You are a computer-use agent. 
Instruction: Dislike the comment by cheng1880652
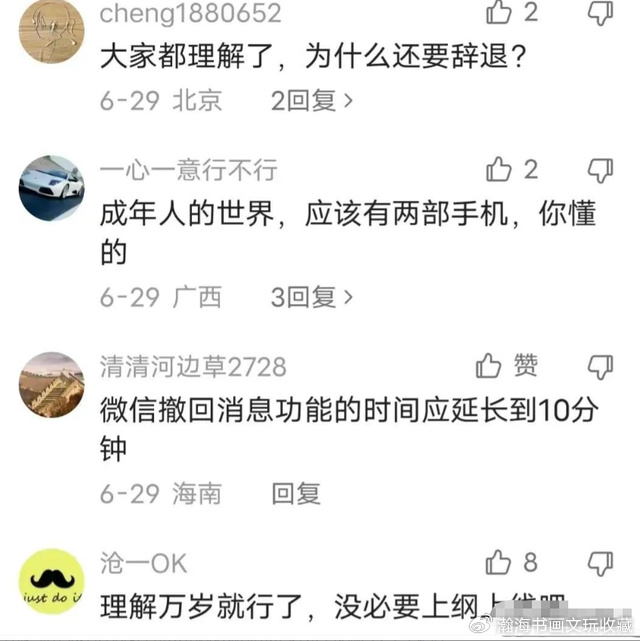(x=600, y=13)
